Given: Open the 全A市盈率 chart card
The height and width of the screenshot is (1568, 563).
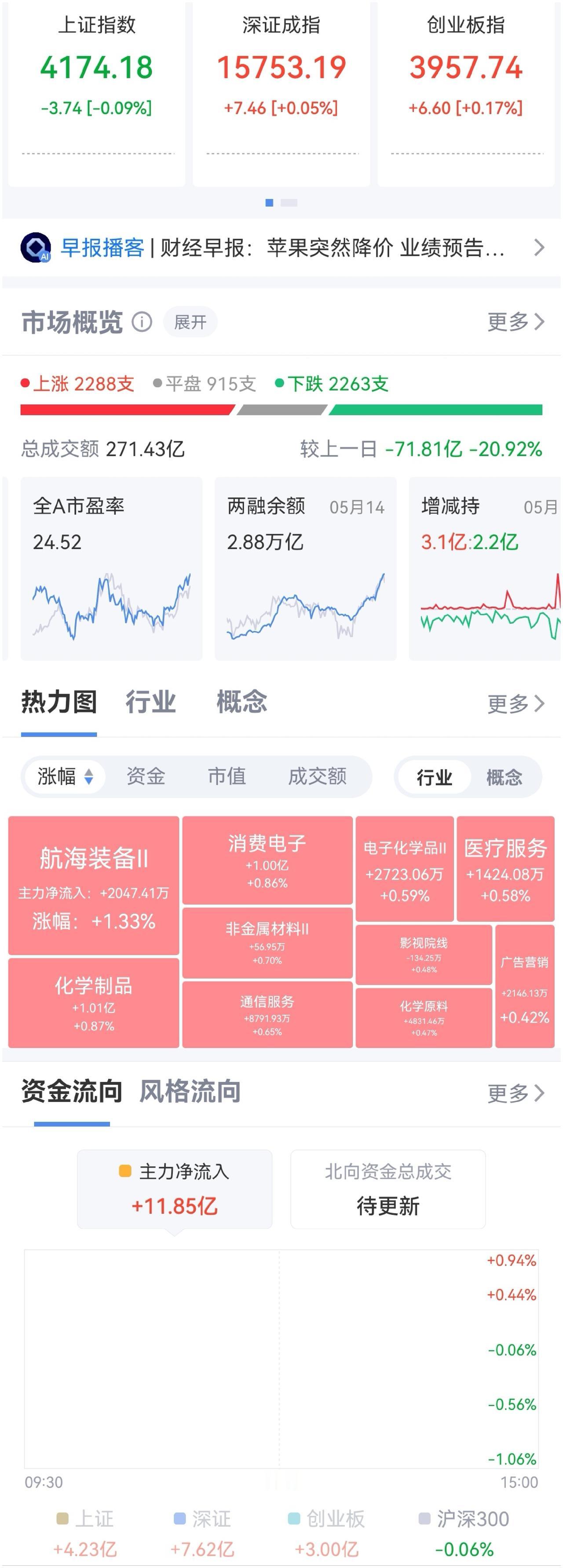Looking at the screenshot, I should 112,568.
